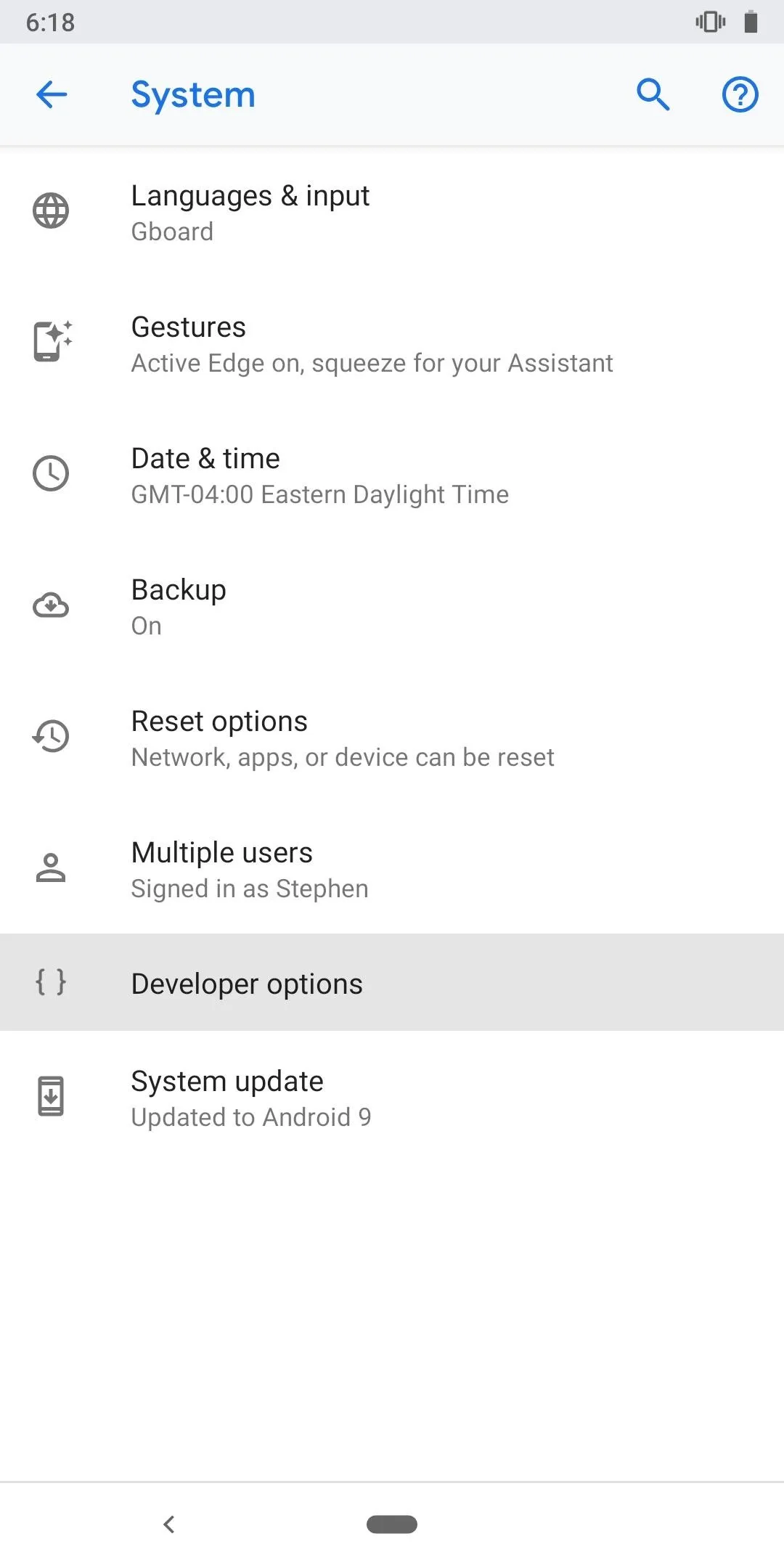Open Reset options
The width and height of the screenshot is (784, 1568).
[392, 738]
